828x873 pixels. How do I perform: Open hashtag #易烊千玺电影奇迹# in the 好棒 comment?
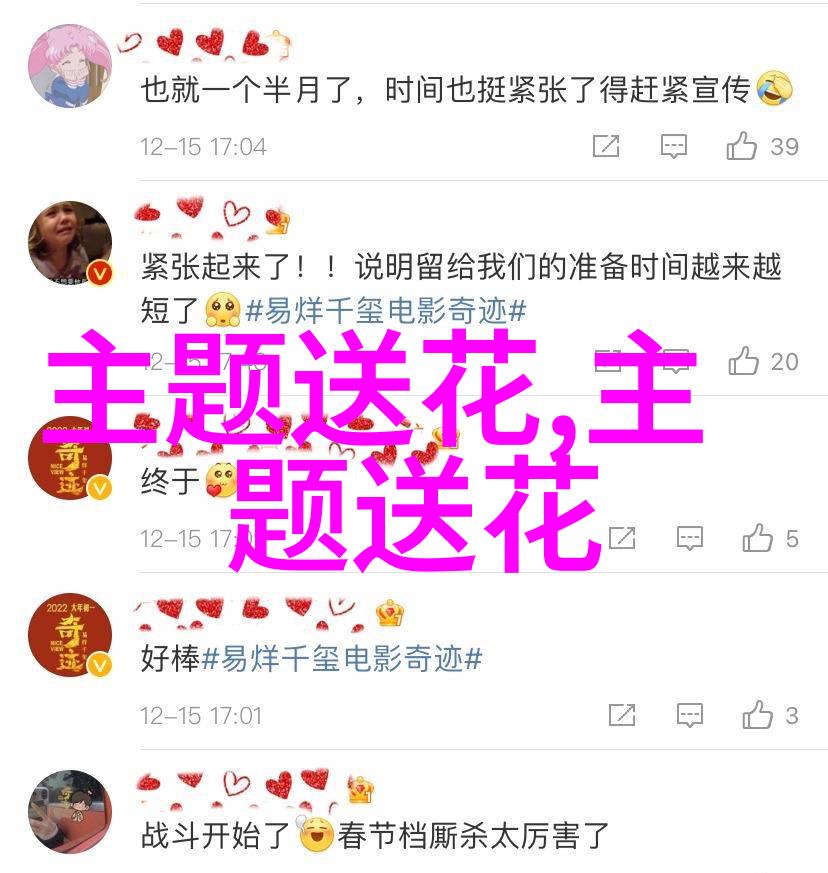pos(342,659)
